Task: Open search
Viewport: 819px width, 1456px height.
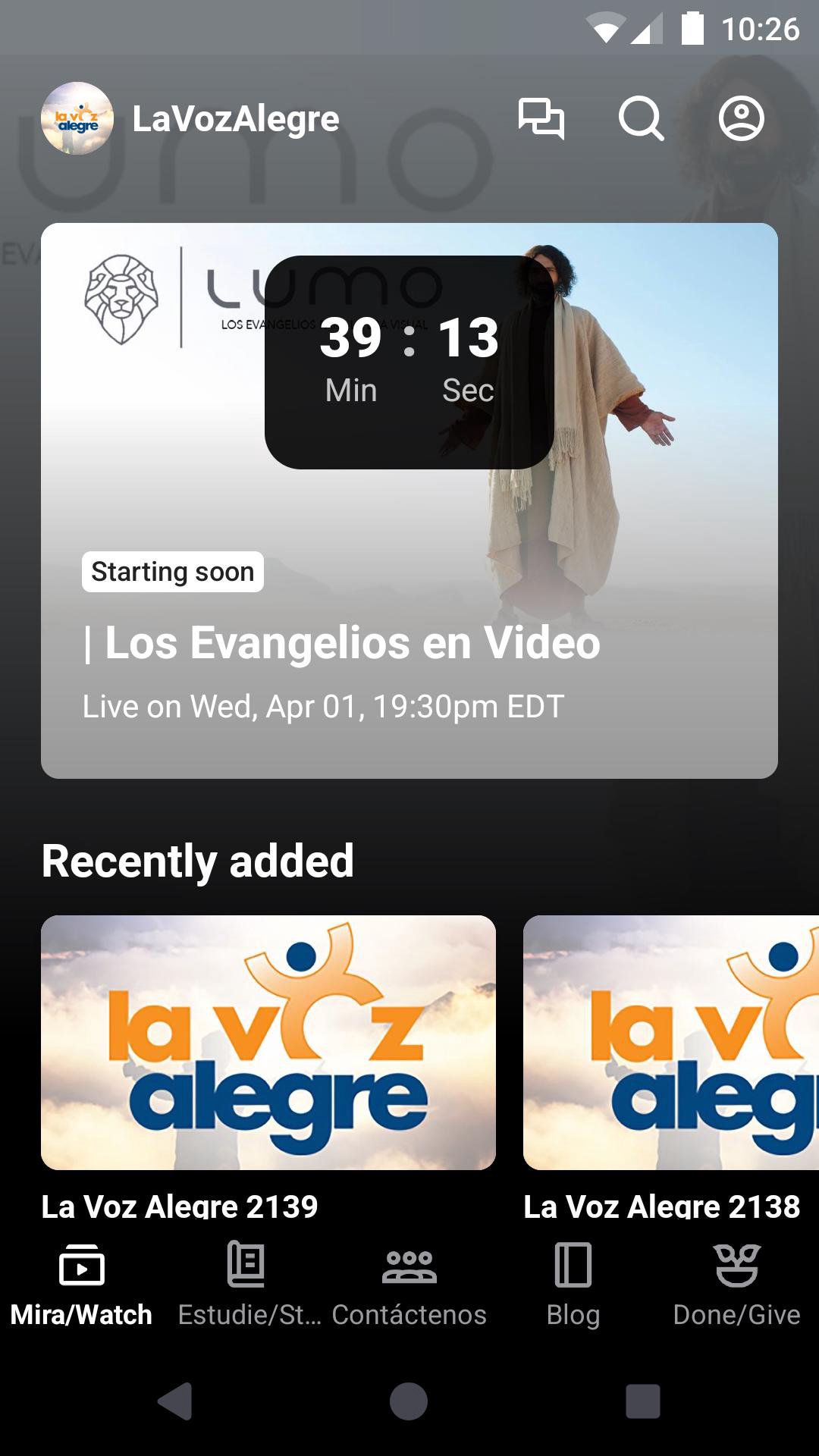Action: coord(641,119)
